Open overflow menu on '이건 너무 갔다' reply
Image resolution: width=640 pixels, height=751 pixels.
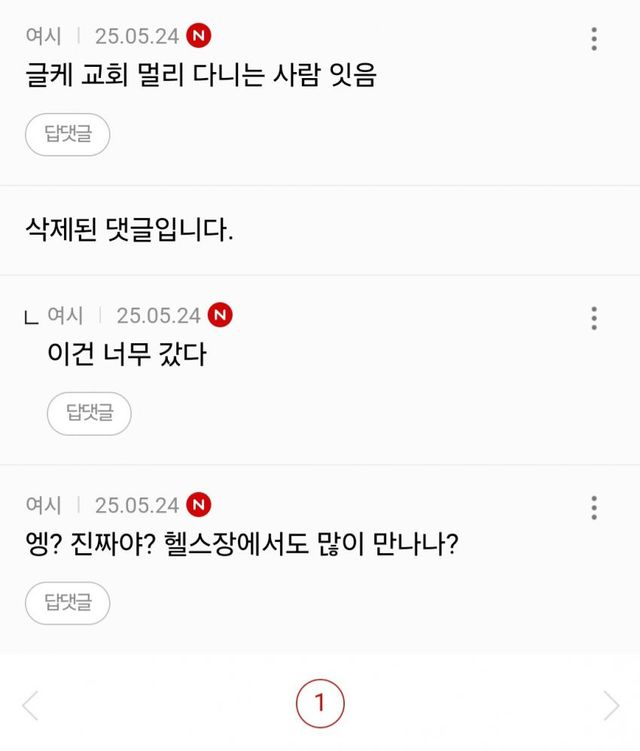pyautogui.click(x=594, y=318)
